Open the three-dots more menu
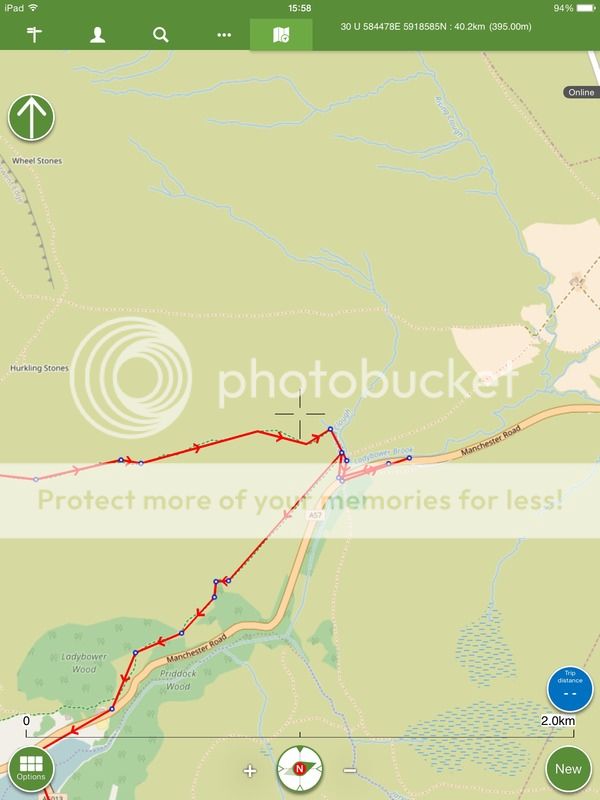The width and height of the screenshot is (600, 800). (x=224, y=35)
